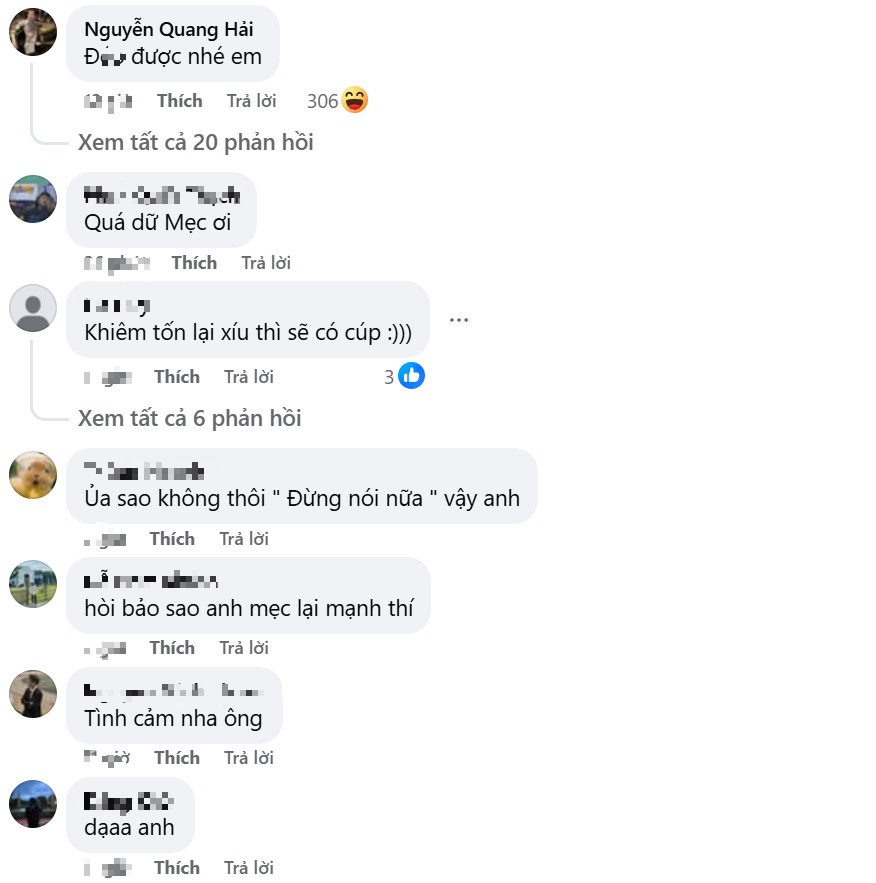
Task: Reply to the "dạaa anh" comment
Action: coord(249,867)
